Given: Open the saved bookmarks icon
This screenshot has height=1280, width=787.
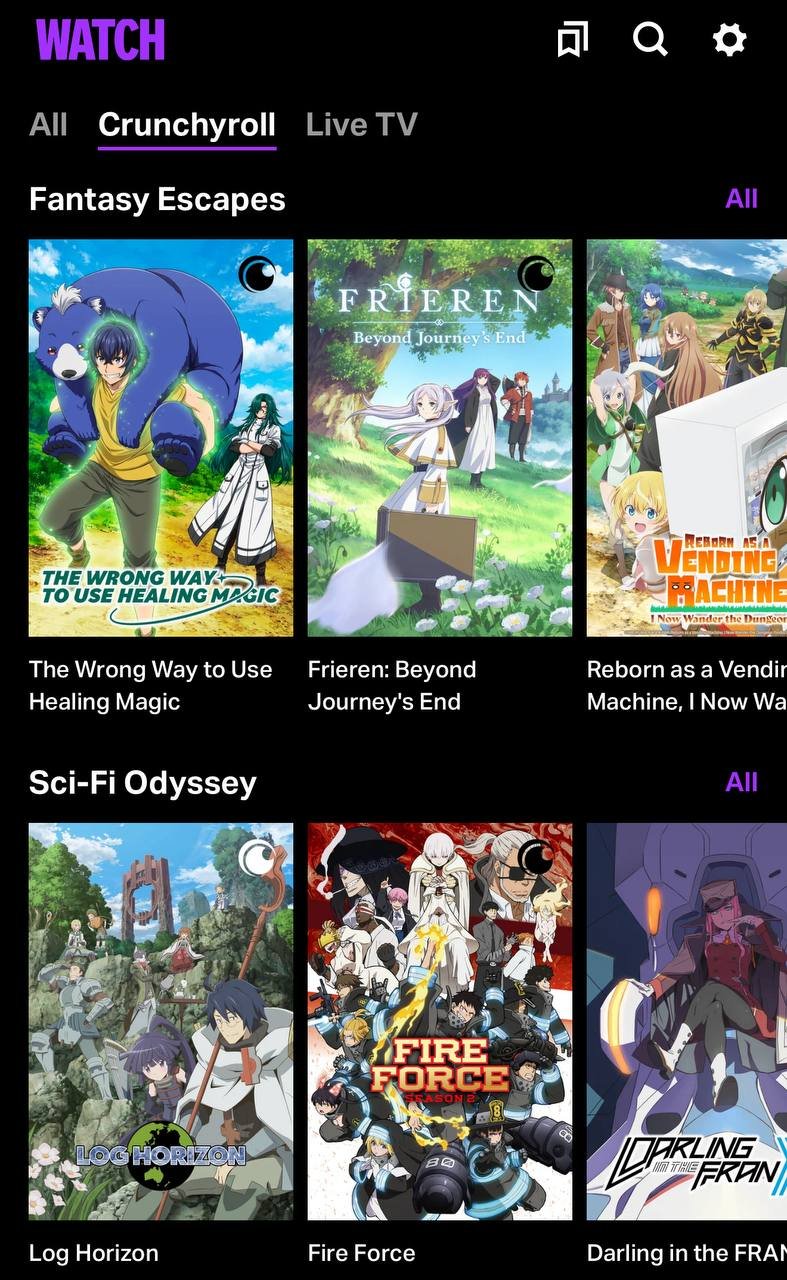Looking at the screenshot, I should click(572, 40).
